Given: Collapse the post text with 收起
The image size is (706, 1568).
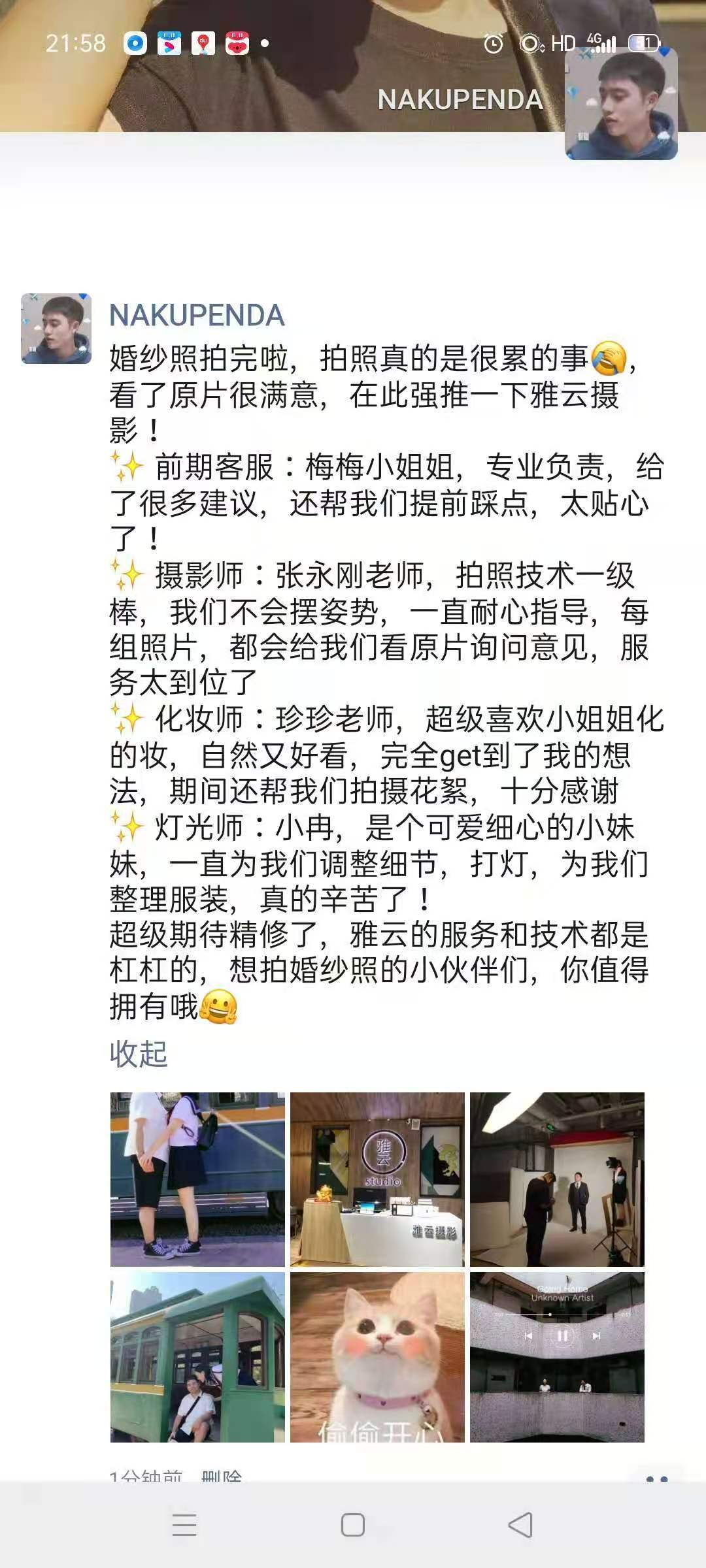Looking at the screenshot, I should [x=139, y=1053].
